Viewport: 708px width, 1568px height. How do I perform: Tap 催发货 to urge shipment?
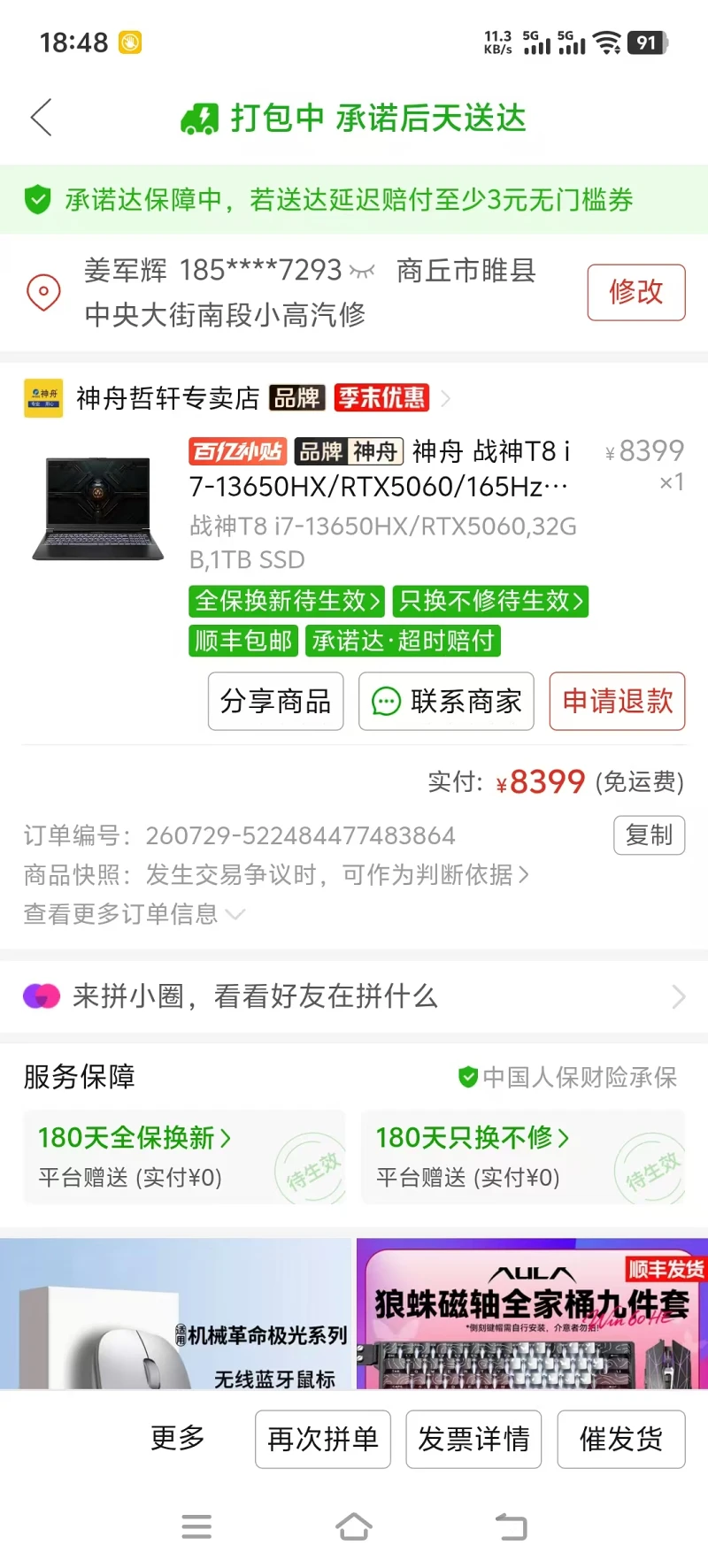[x=621, y=1440]
